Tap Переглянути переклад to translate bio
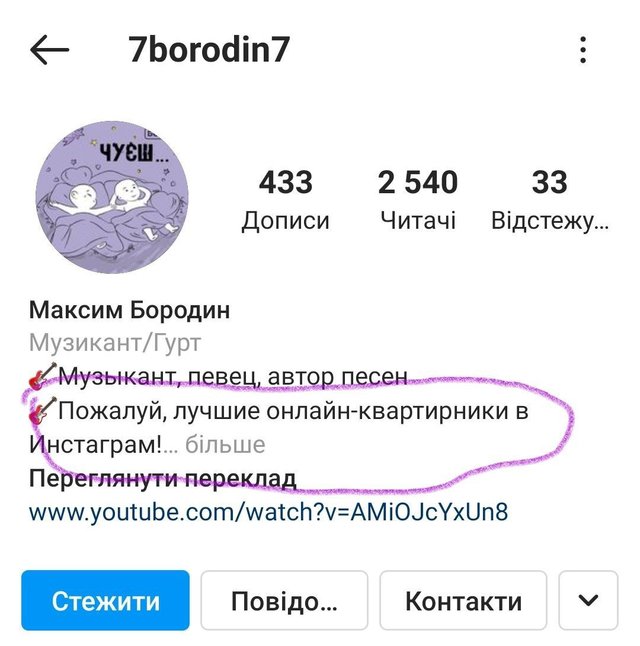Screen dimensions: 640x646 point(163,479)
